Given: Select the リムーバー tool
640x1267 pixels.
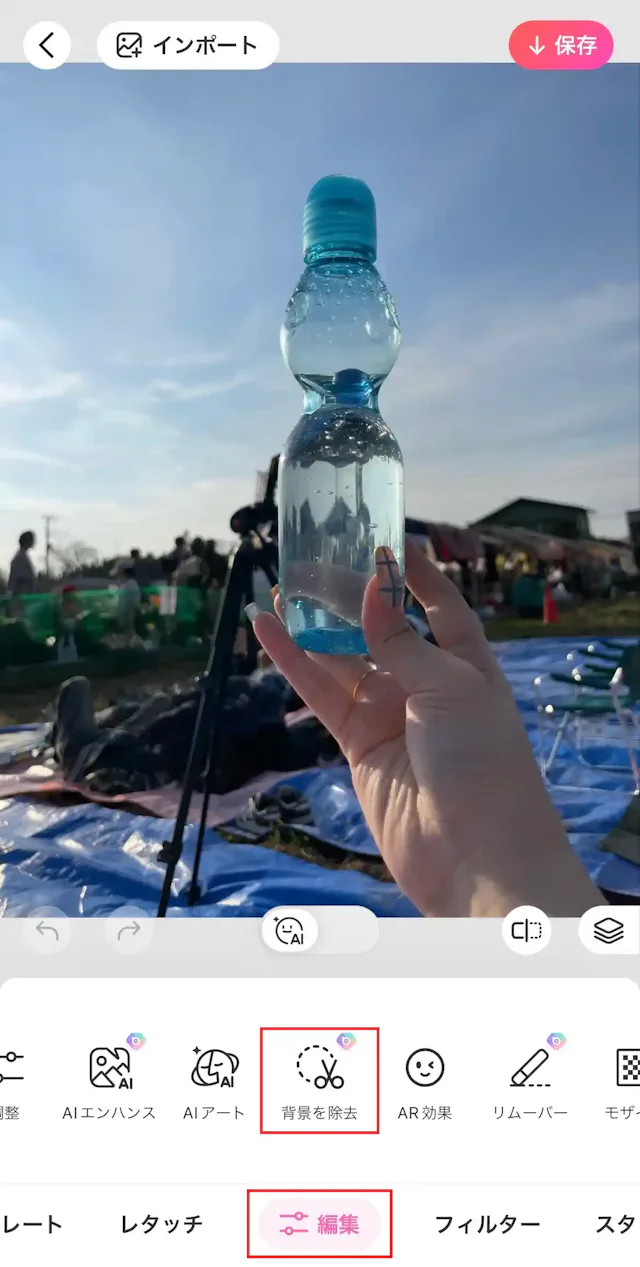Looking at the screenshot, I should click(529, 1080).
